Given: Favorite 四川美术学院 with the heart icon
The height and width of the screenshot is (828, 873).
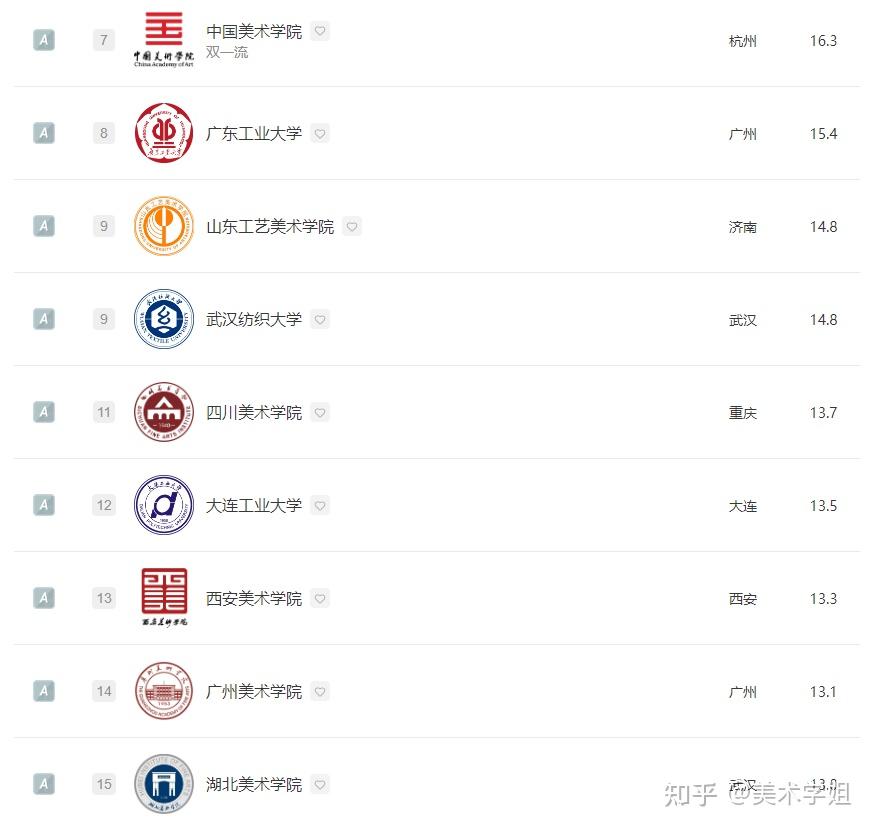Looking at the screenshot, I should click(x=320, y=412).
